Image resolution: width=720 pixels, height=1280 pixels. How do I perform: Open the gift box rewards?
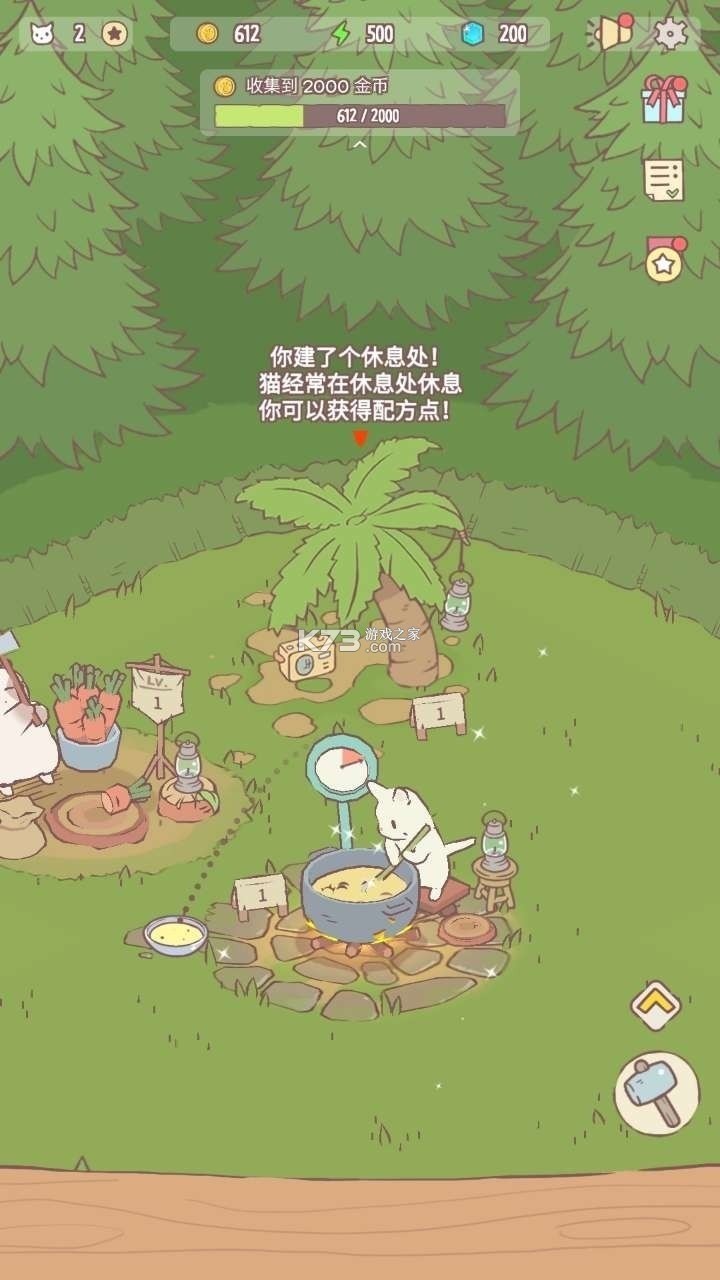coord(664,100)
